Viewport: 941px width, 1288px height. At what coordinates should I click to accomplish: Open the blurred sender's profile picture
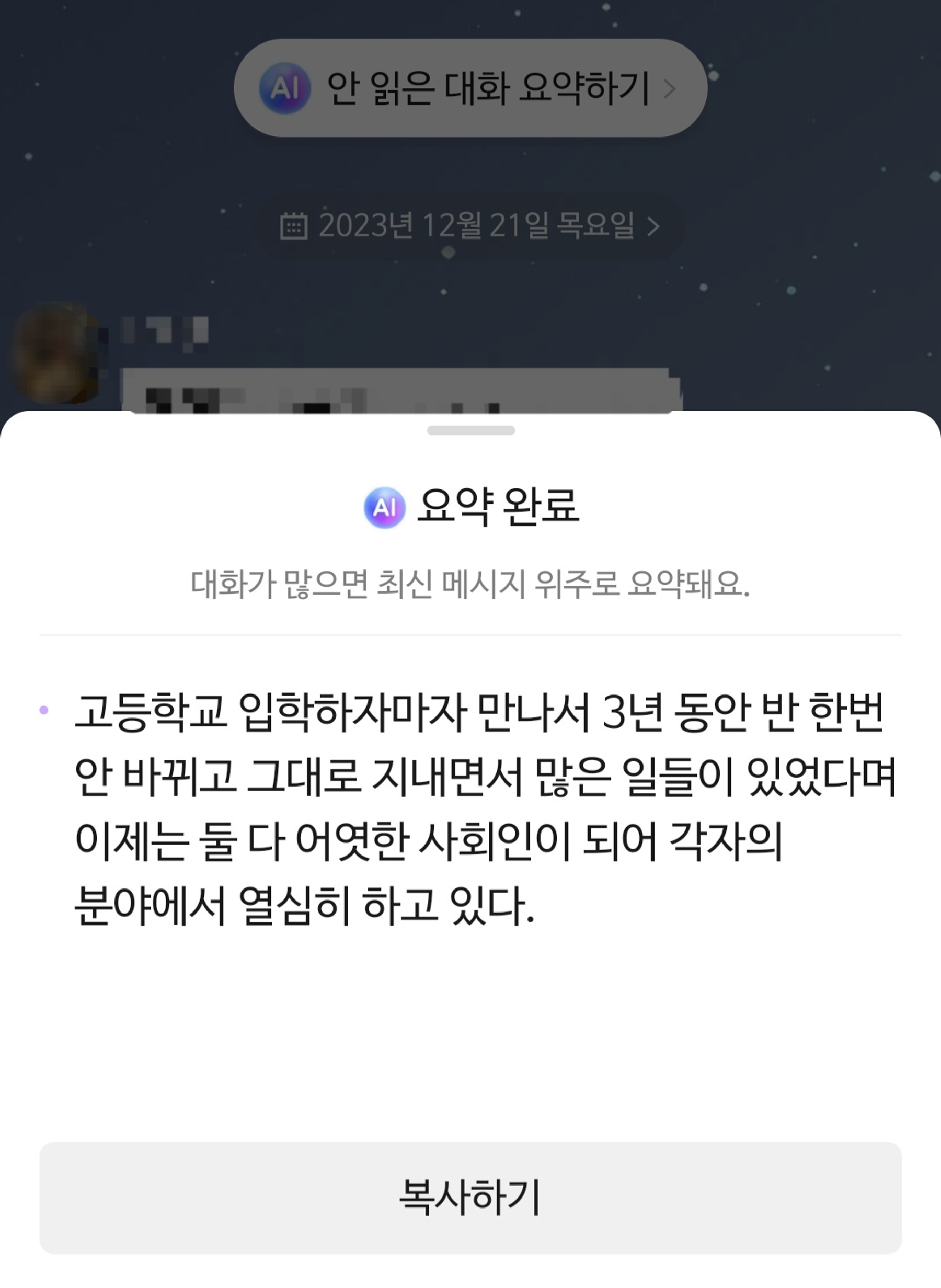point(54,353)
